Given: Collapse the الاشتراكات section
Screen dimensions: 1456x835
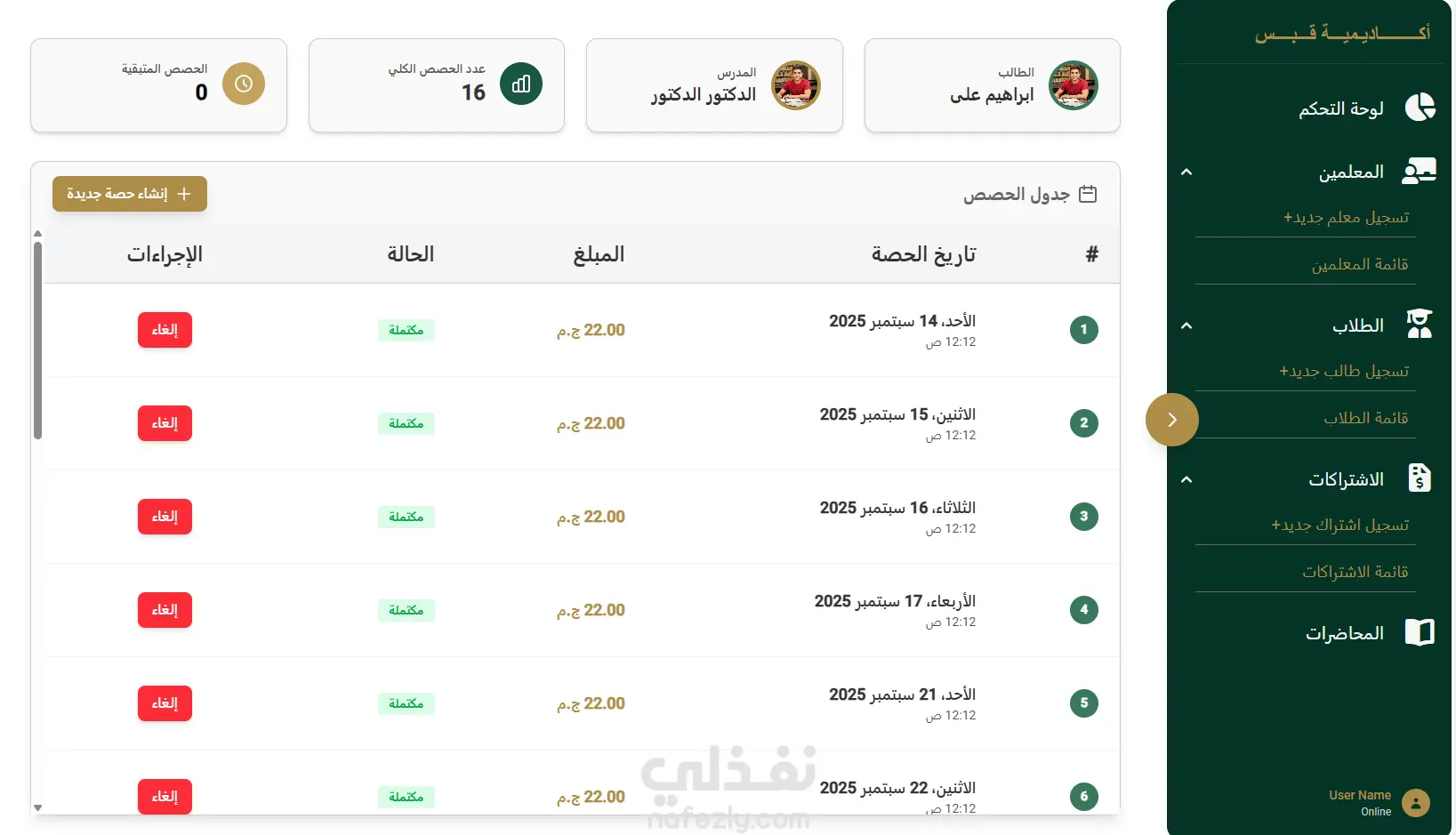Looking at the screenshot, I should coord(1186,480).
